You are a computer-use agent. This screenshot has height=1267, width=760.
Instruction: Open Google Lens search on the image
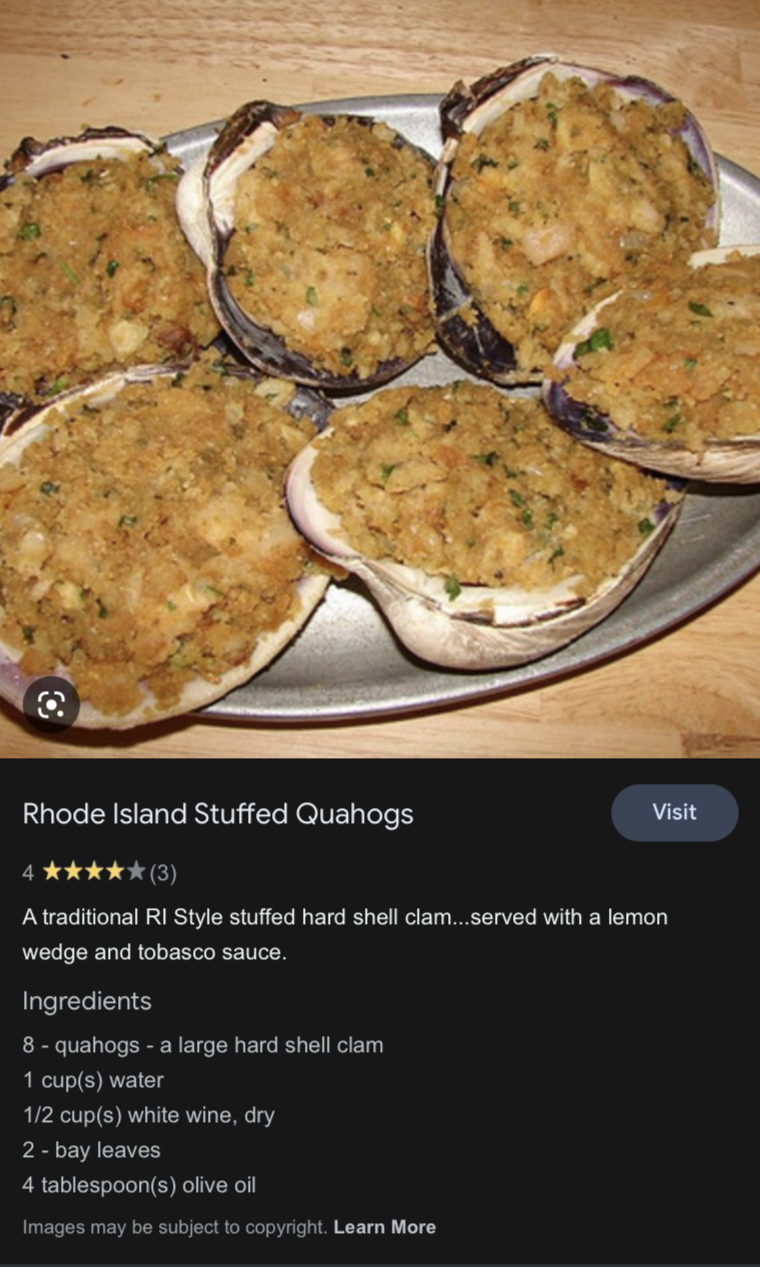coord(50,705)
